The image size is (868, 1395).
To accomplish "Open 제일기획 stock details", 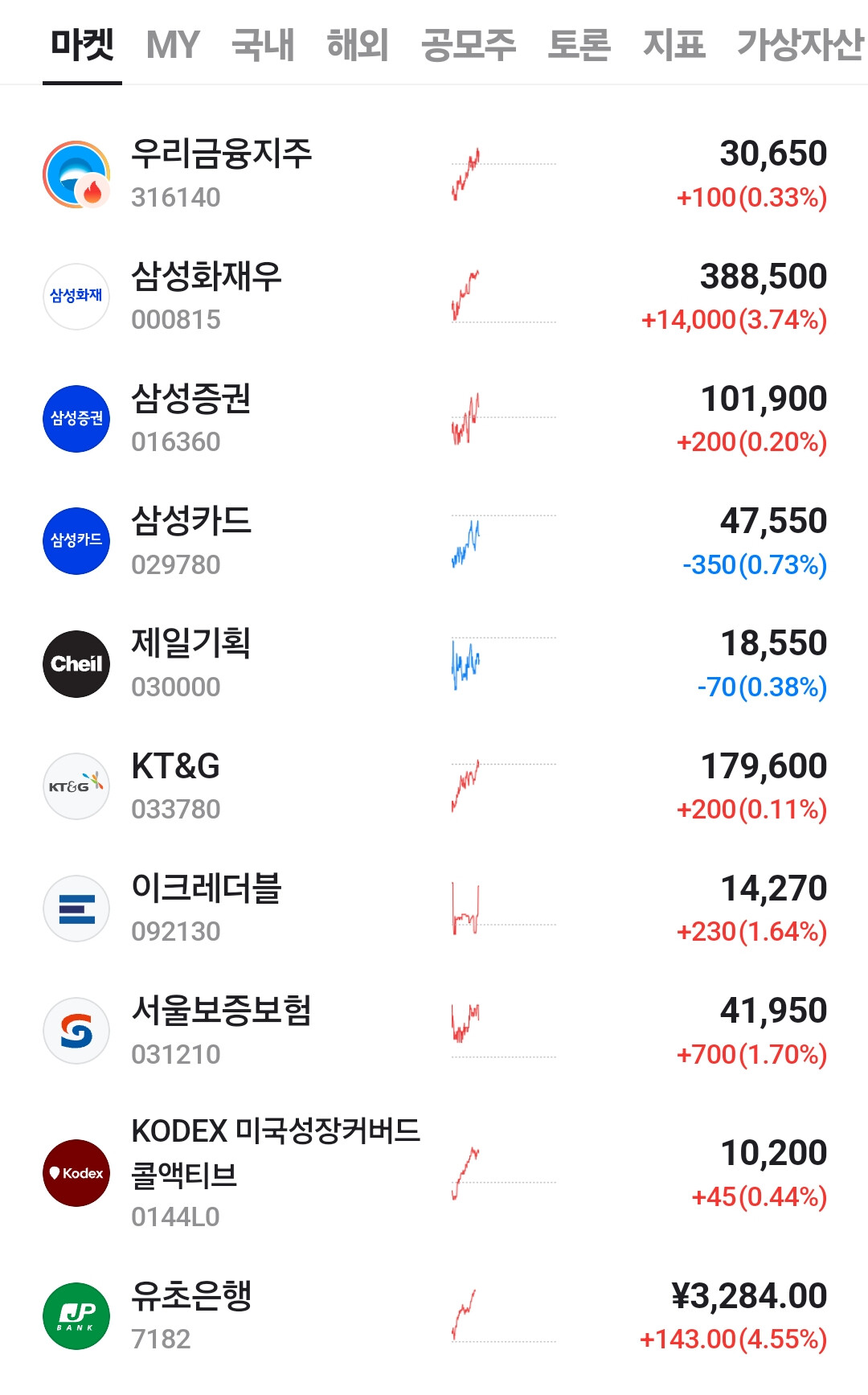I will point(434,664).
